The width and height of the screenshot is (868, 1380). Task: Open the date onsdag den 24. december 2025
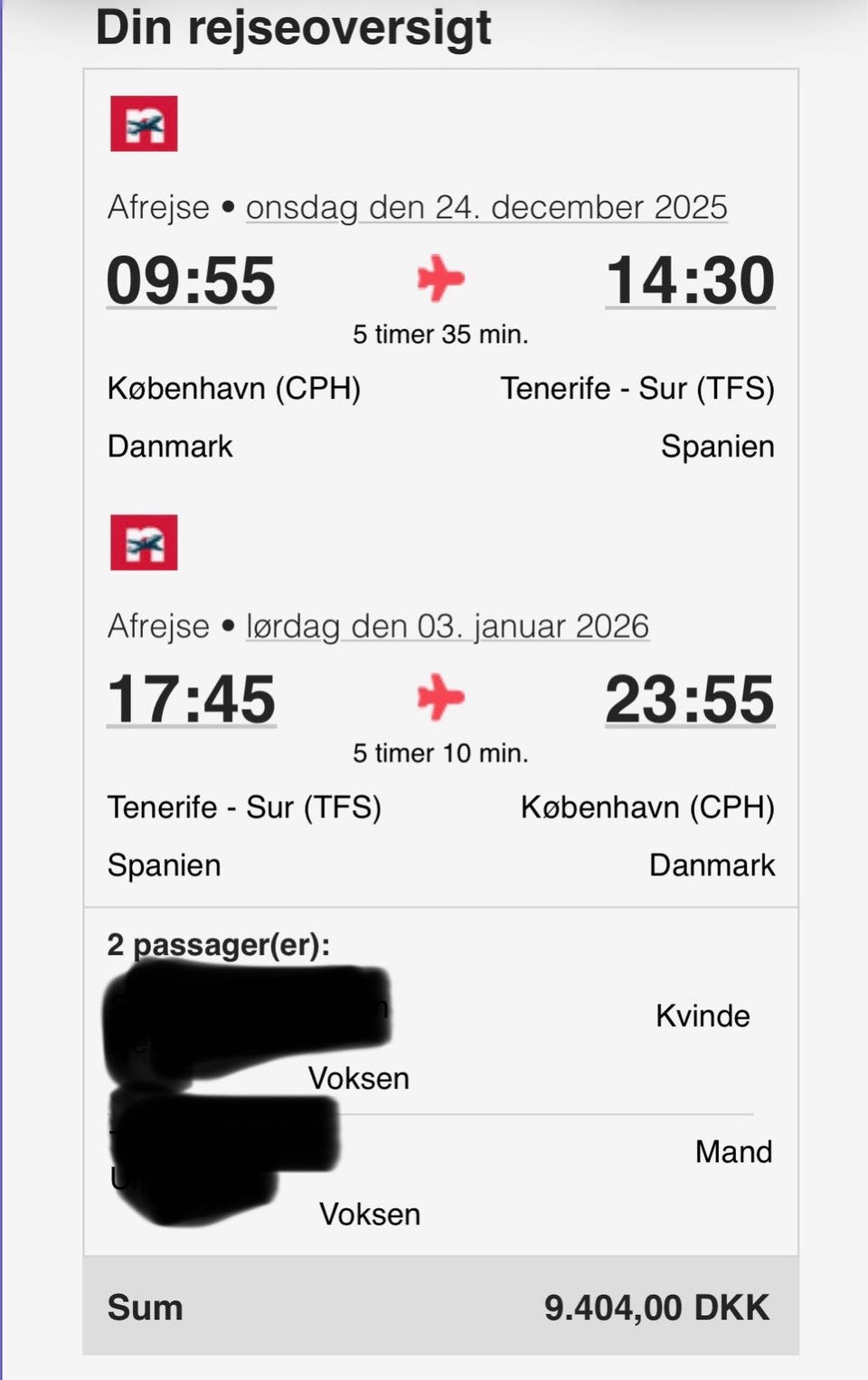pyautogui.click(x=486, y=207)
